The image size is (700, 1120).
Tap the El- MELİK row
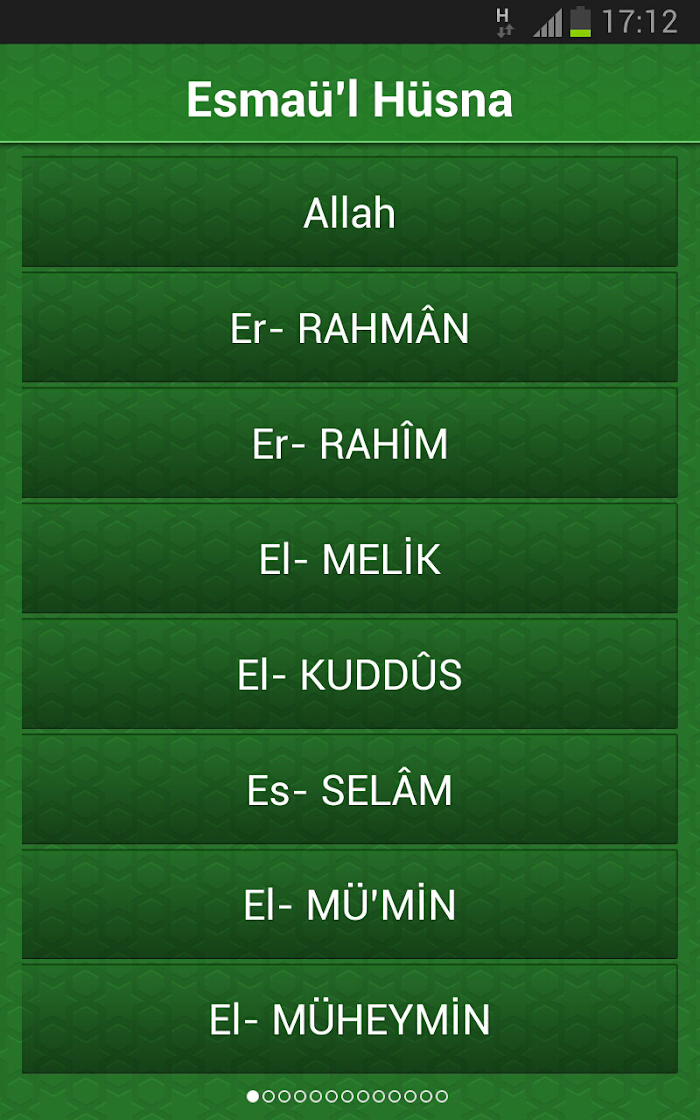350,558
